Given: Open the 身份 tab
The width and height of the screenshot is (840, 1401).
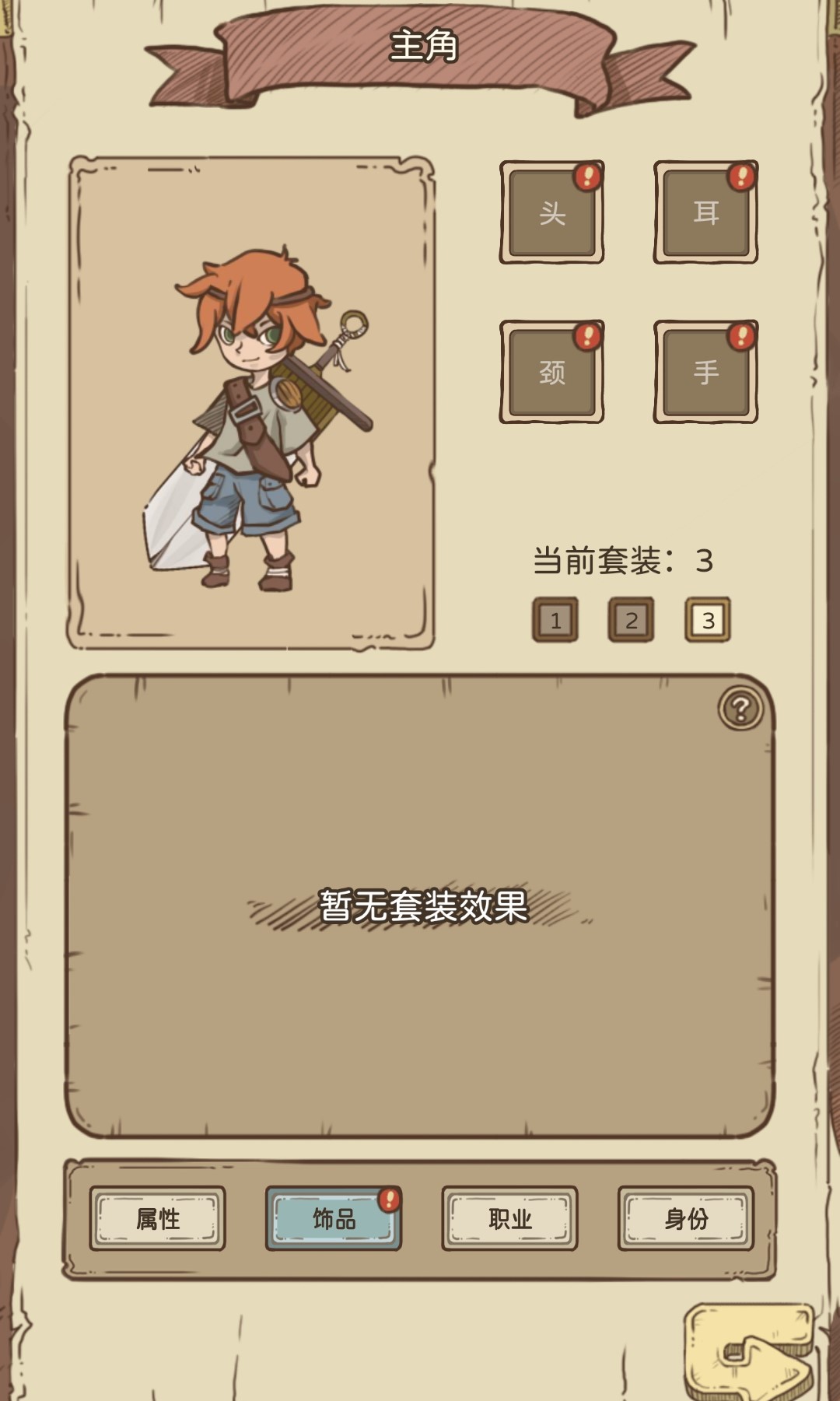Looking at the screenshot, I should click(x=685, y=1218).
